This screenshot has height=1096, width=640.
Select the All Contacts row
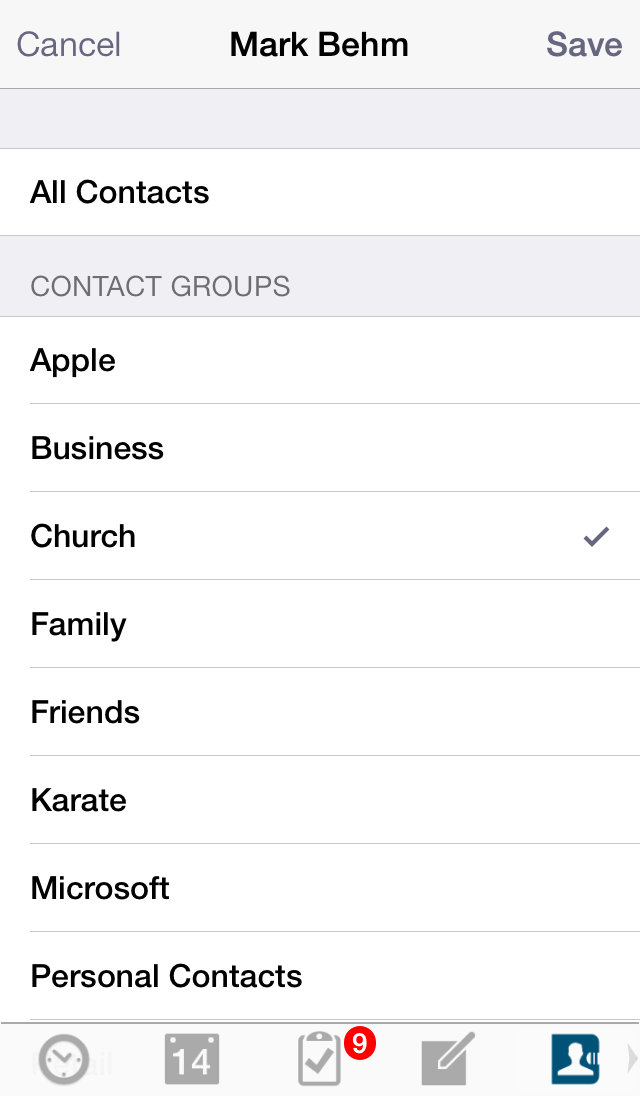(320, 192)
